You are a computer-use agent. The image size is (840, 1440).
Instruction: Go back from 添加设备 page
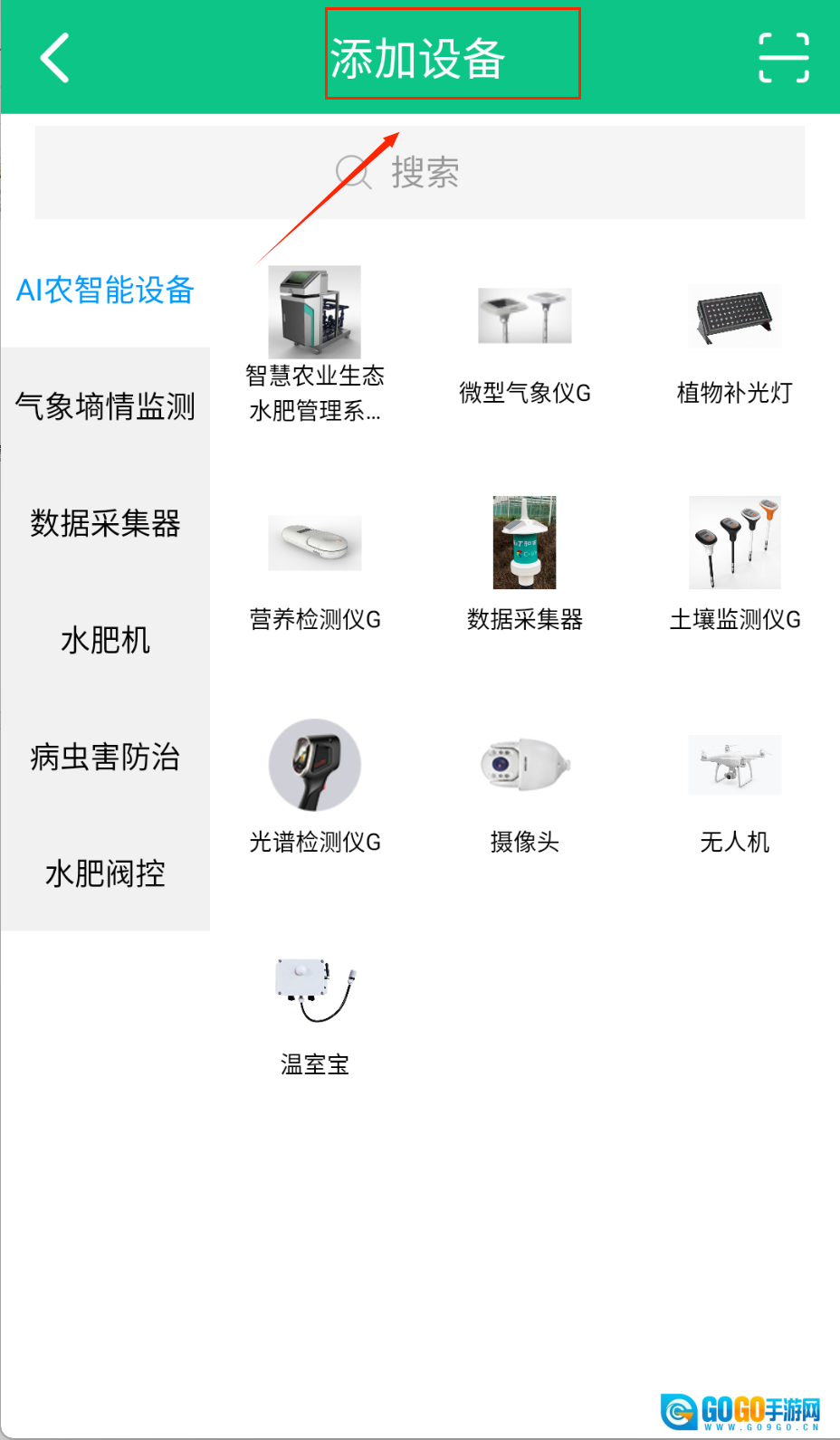click(x=55, y=58)
